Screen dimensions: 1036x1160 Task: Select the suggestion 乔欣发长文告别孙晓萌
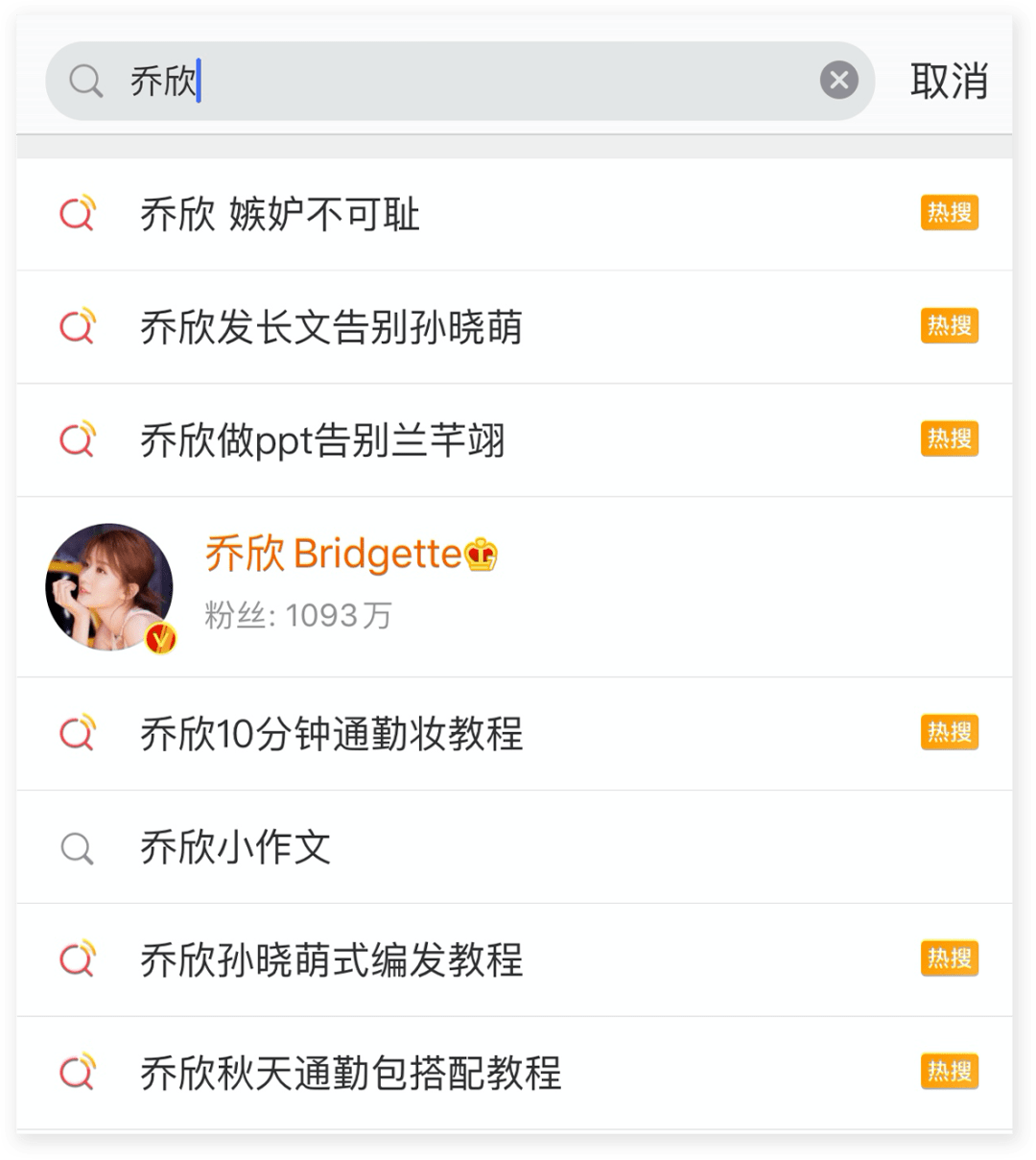pos(330,328)
